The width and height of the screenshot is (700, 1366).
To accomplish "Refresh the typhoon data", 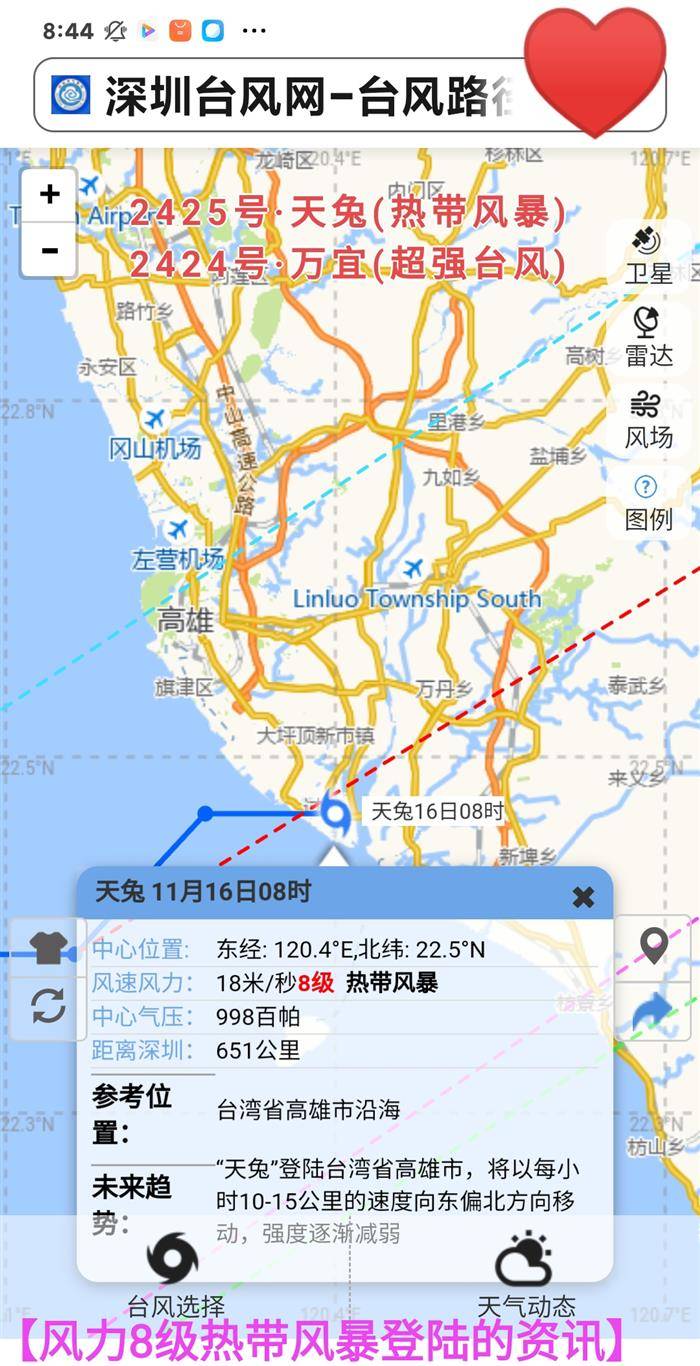I will 47,1006.
